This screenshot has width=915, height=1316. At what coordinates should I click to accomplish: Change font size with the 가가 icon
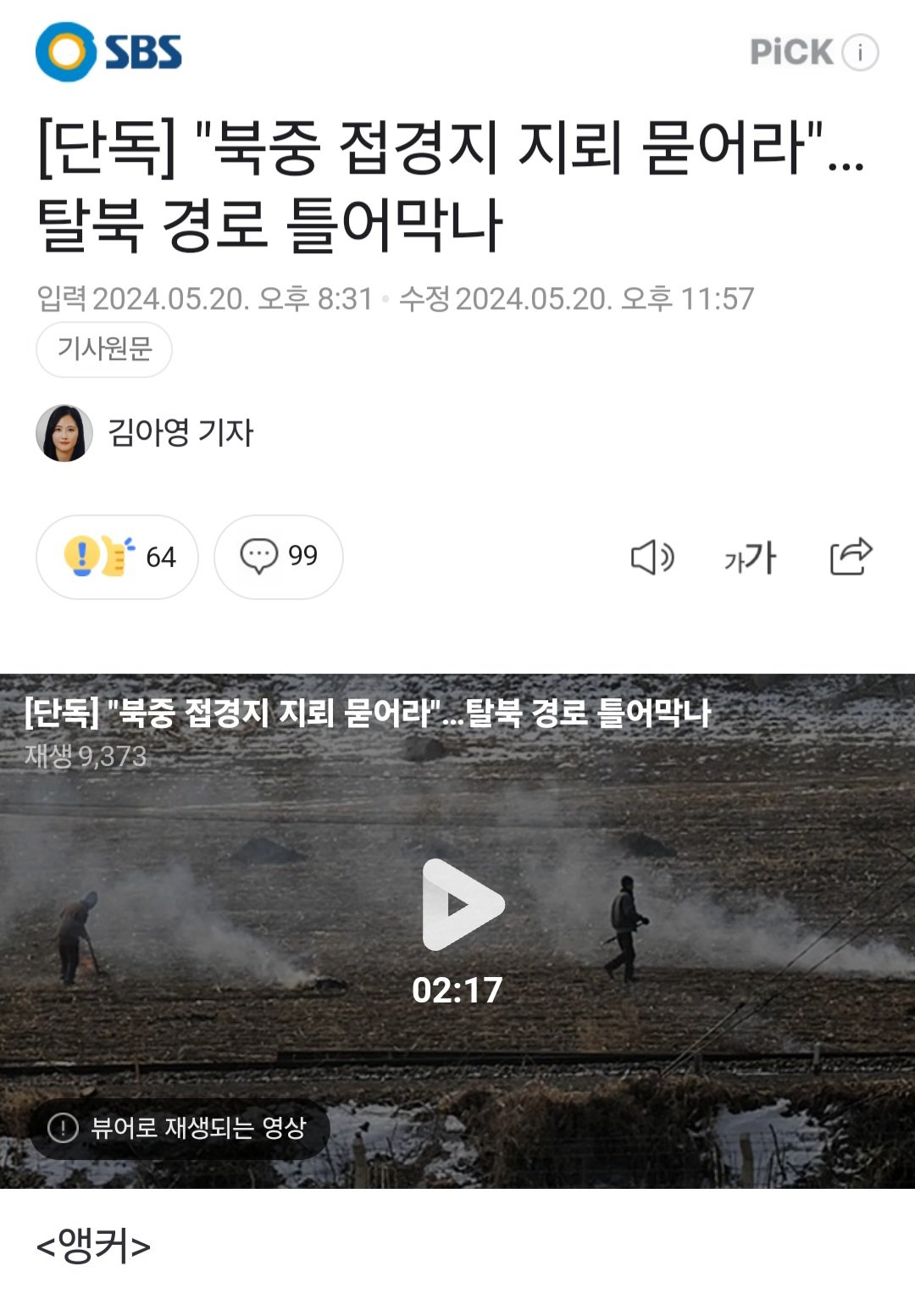pyautogui.click(x=750, y=558)
